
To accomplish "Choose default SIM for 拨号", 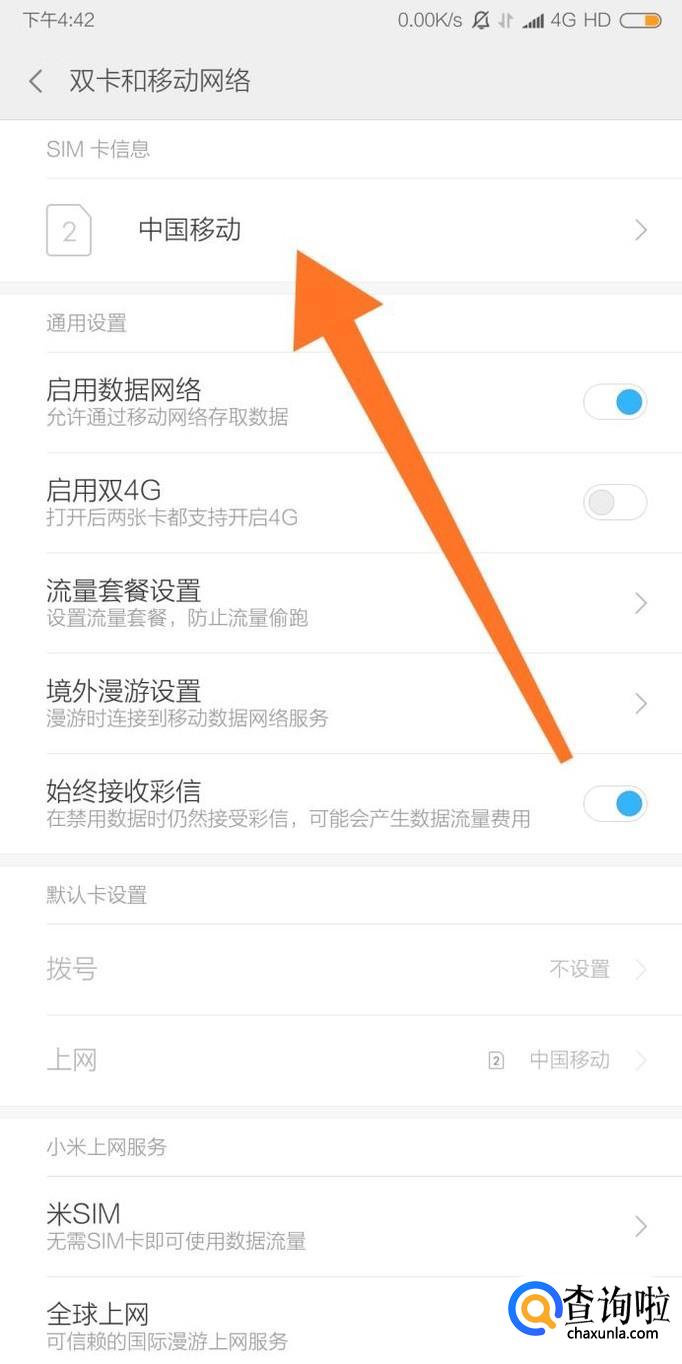I will (x=340, y=969).
